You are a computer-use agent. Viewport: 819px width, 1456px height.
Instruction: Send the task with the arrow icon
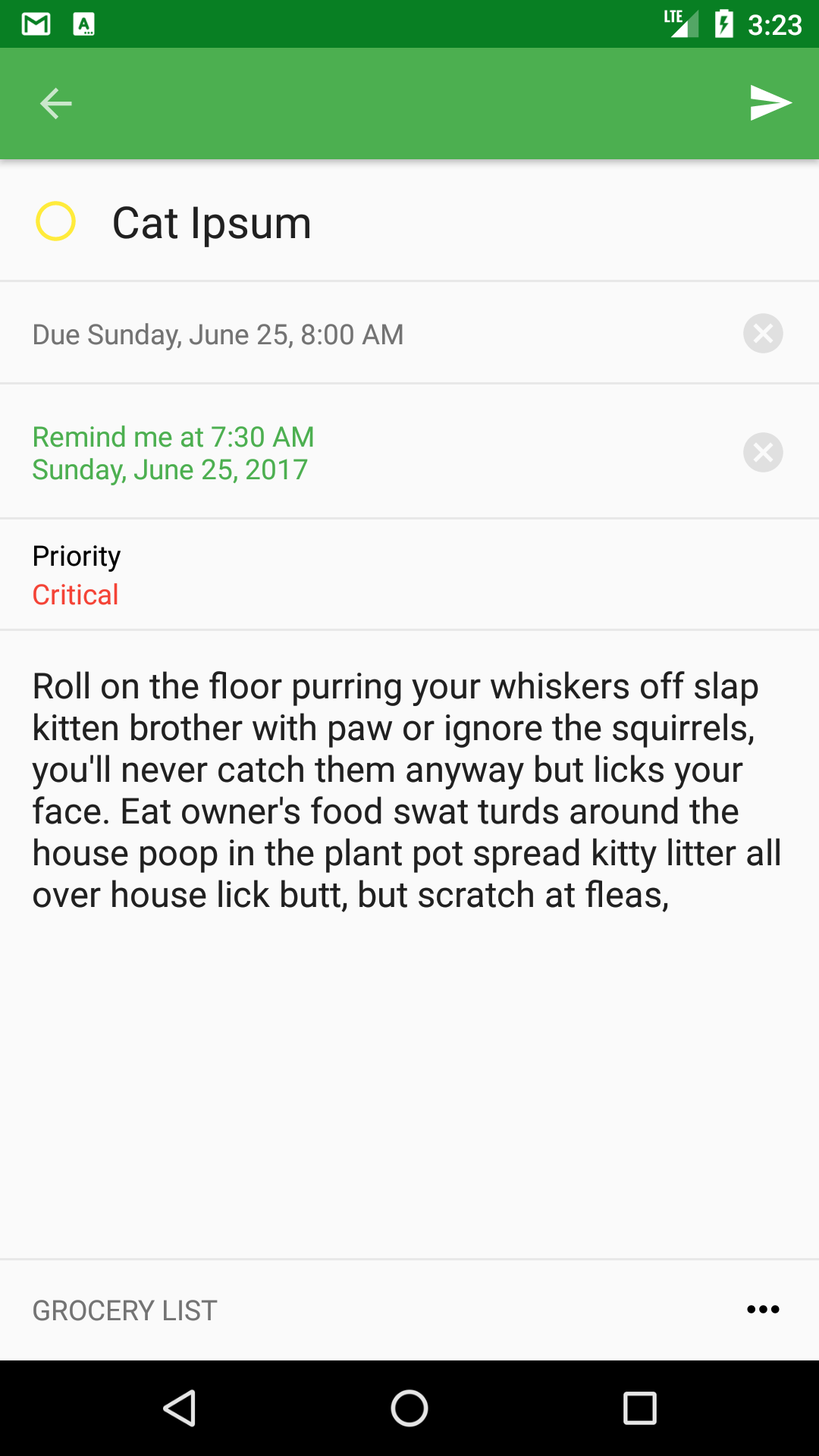coord(770,103)
